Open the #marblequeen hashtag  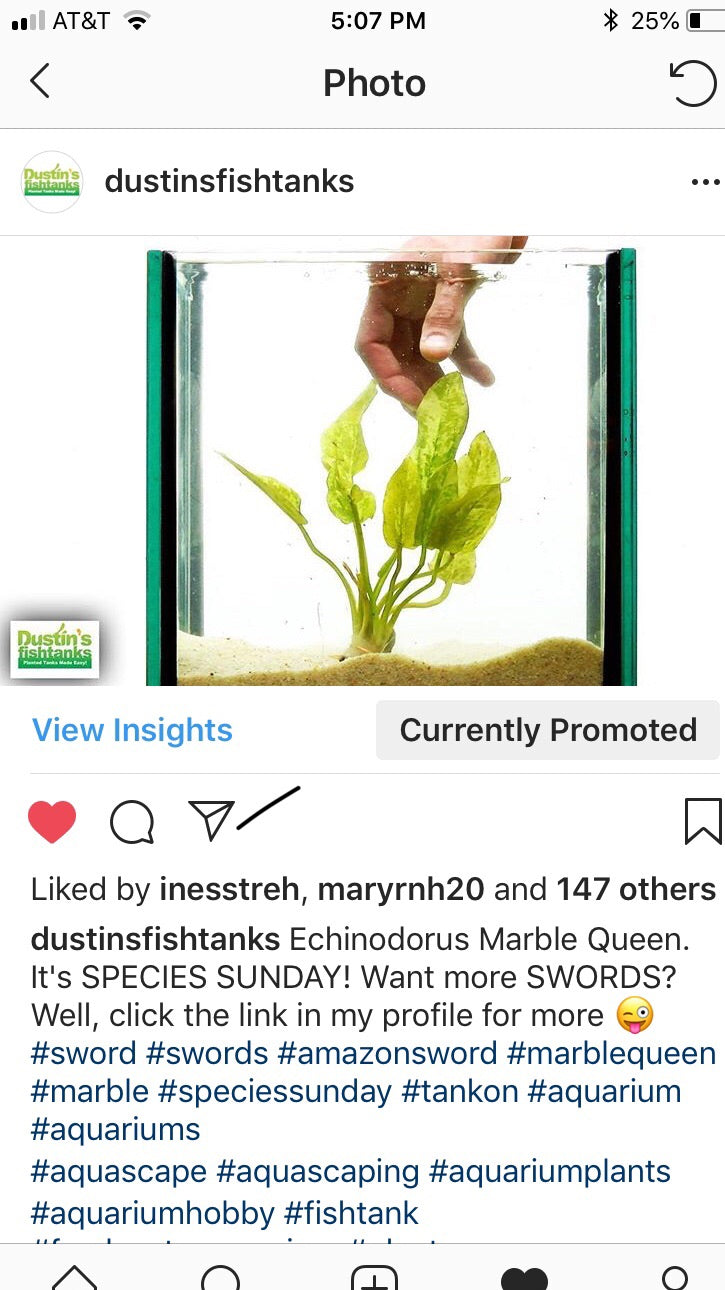click(x=611, y=1053)
